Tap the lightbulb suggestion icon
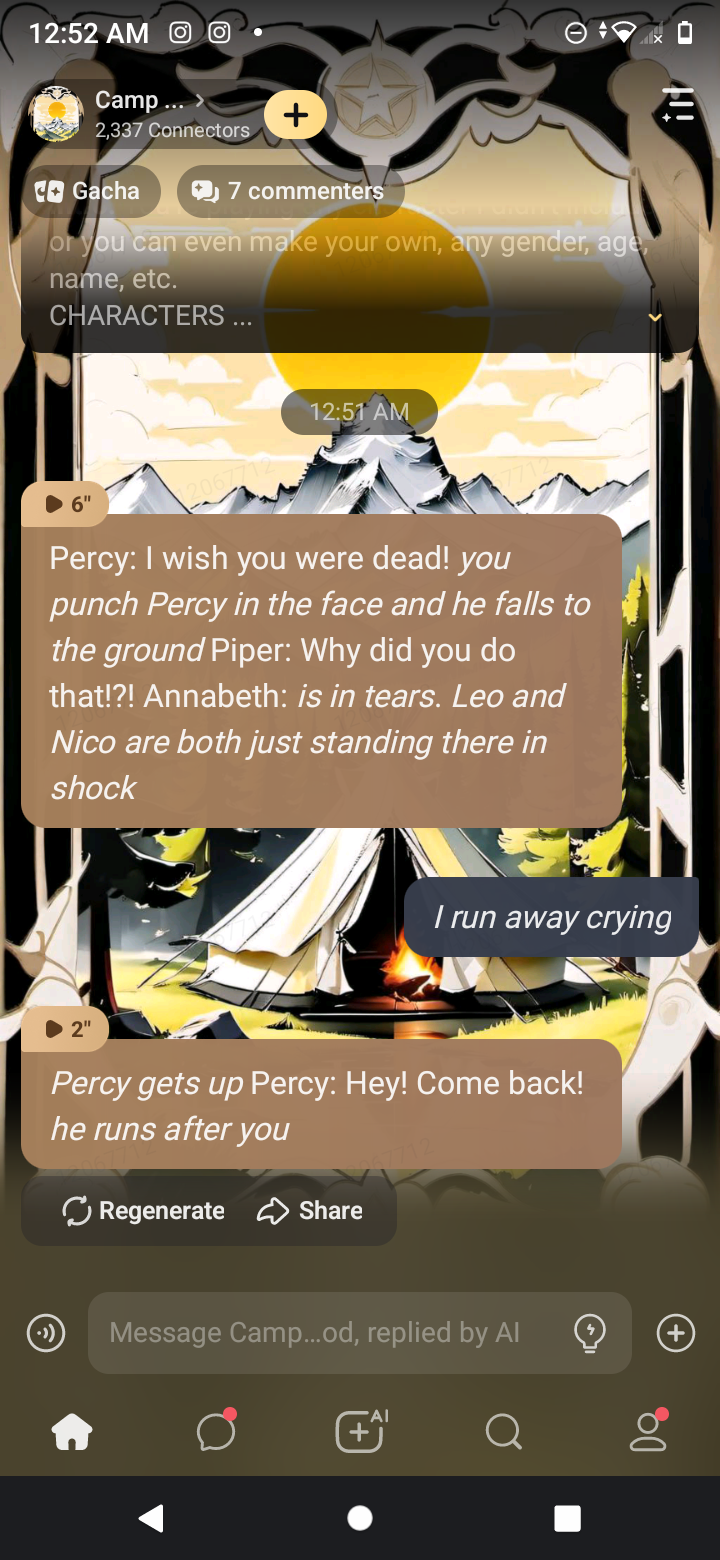This screenshot has width=720, height=1560. [x=590, y=1333]
